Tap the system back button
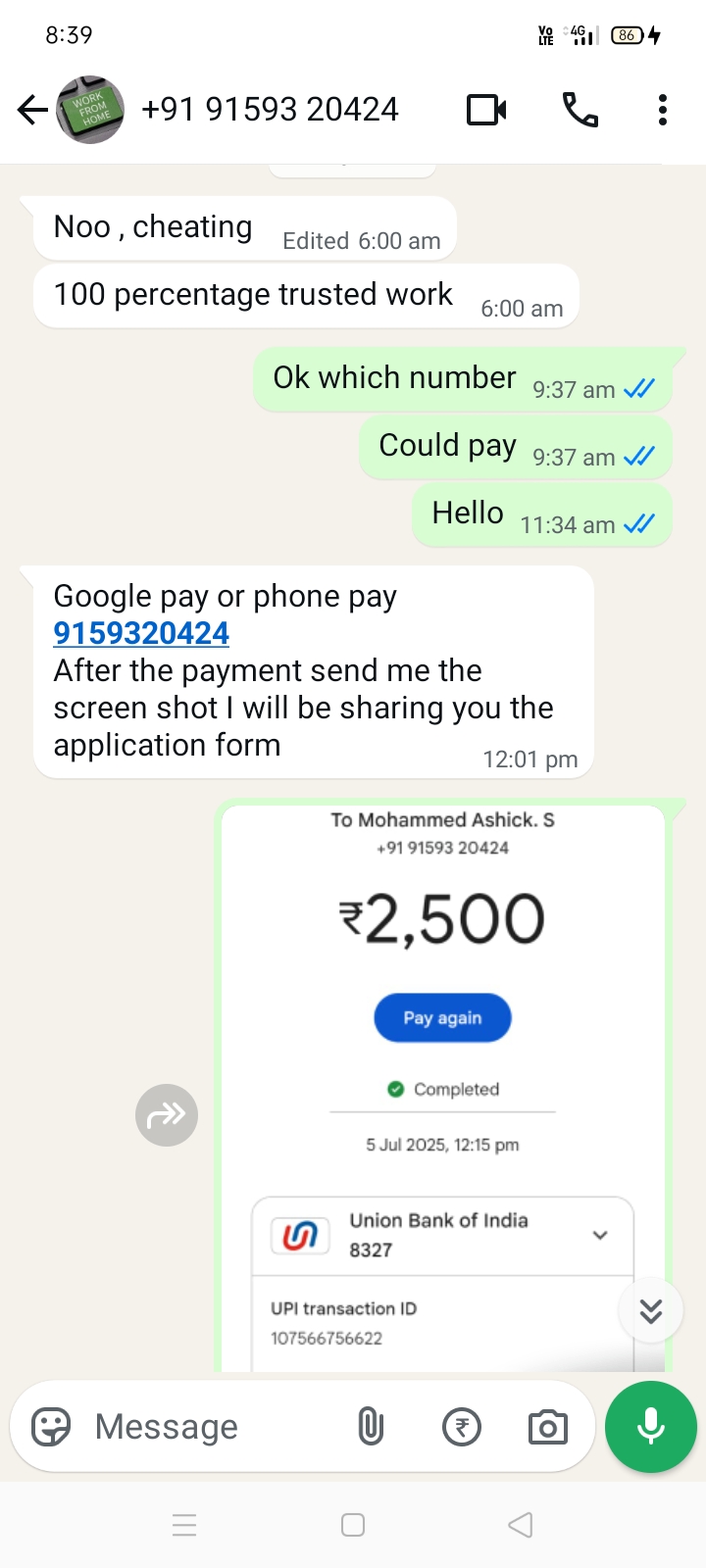 [521, 1525]
